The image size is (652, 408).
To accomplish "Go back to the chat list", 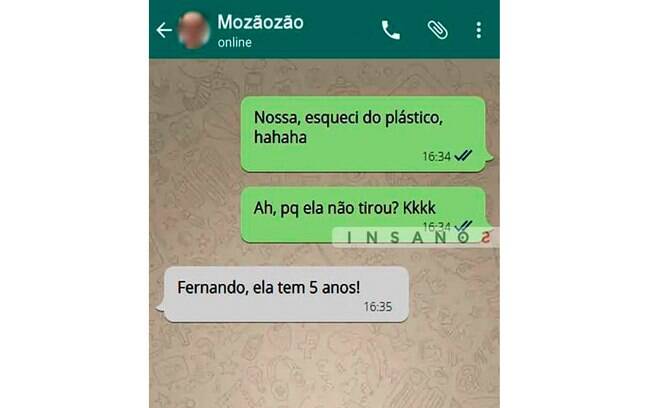I will tap(164, 30).
